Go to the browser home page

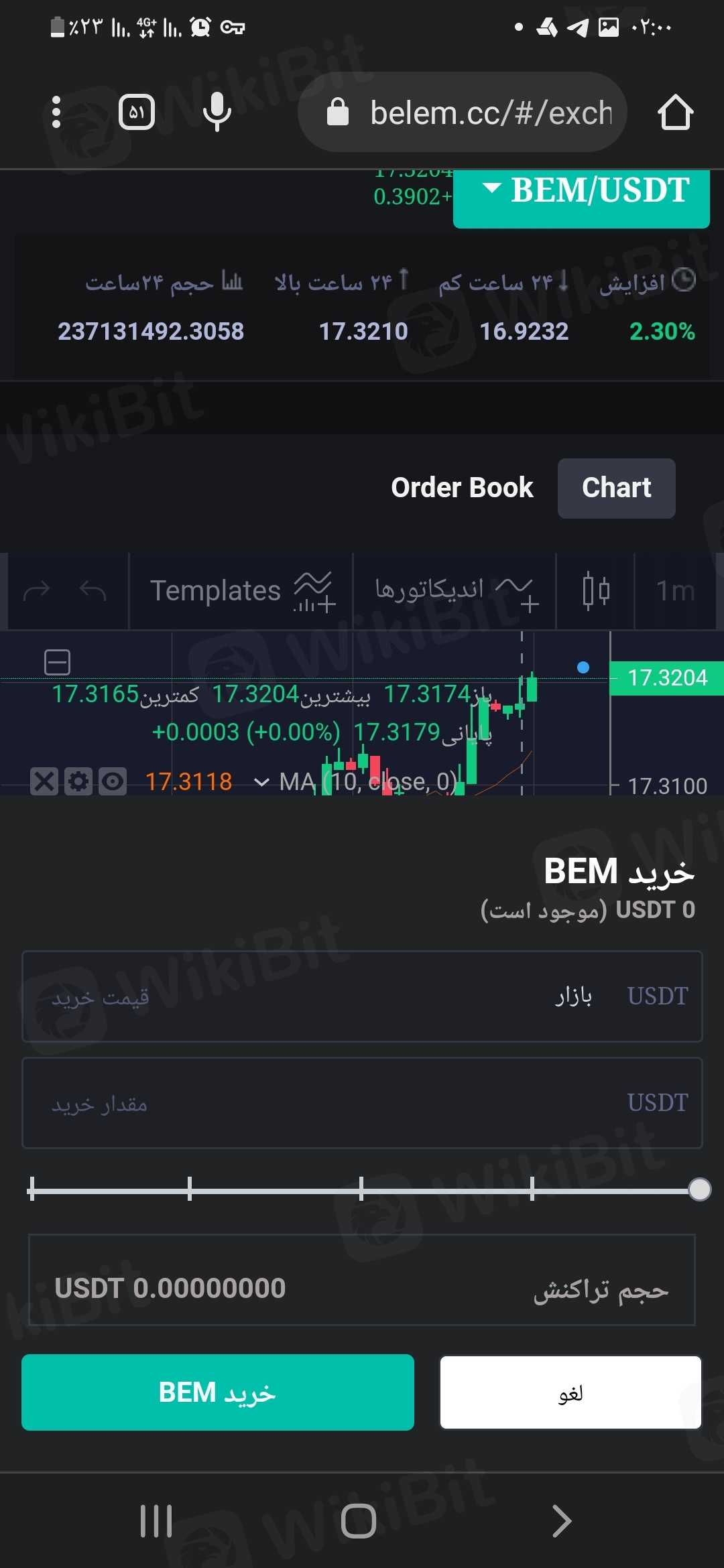675,113
